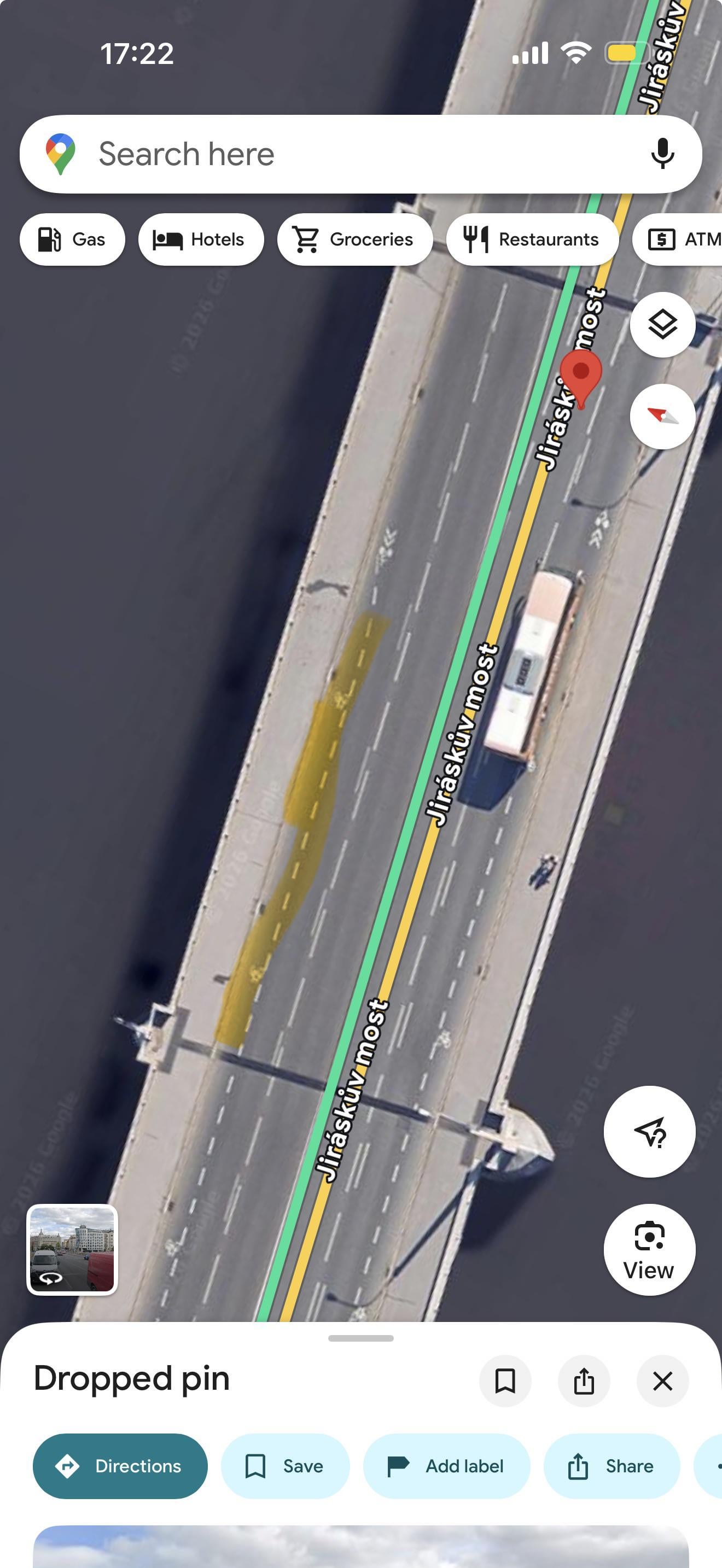Close the Dropped pin panel

[x=662, y=1380]
